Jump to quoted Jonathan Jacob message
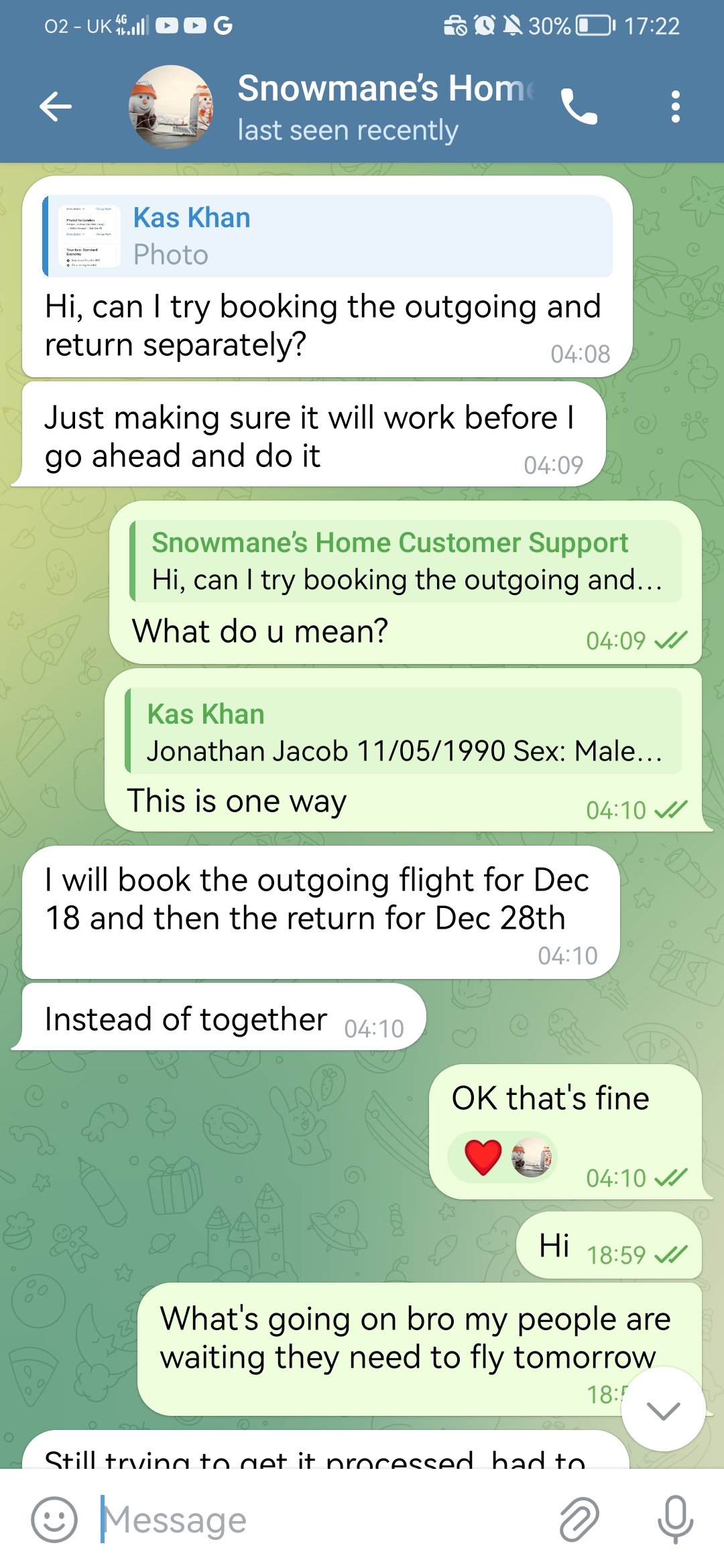 (x=404, y=732)
